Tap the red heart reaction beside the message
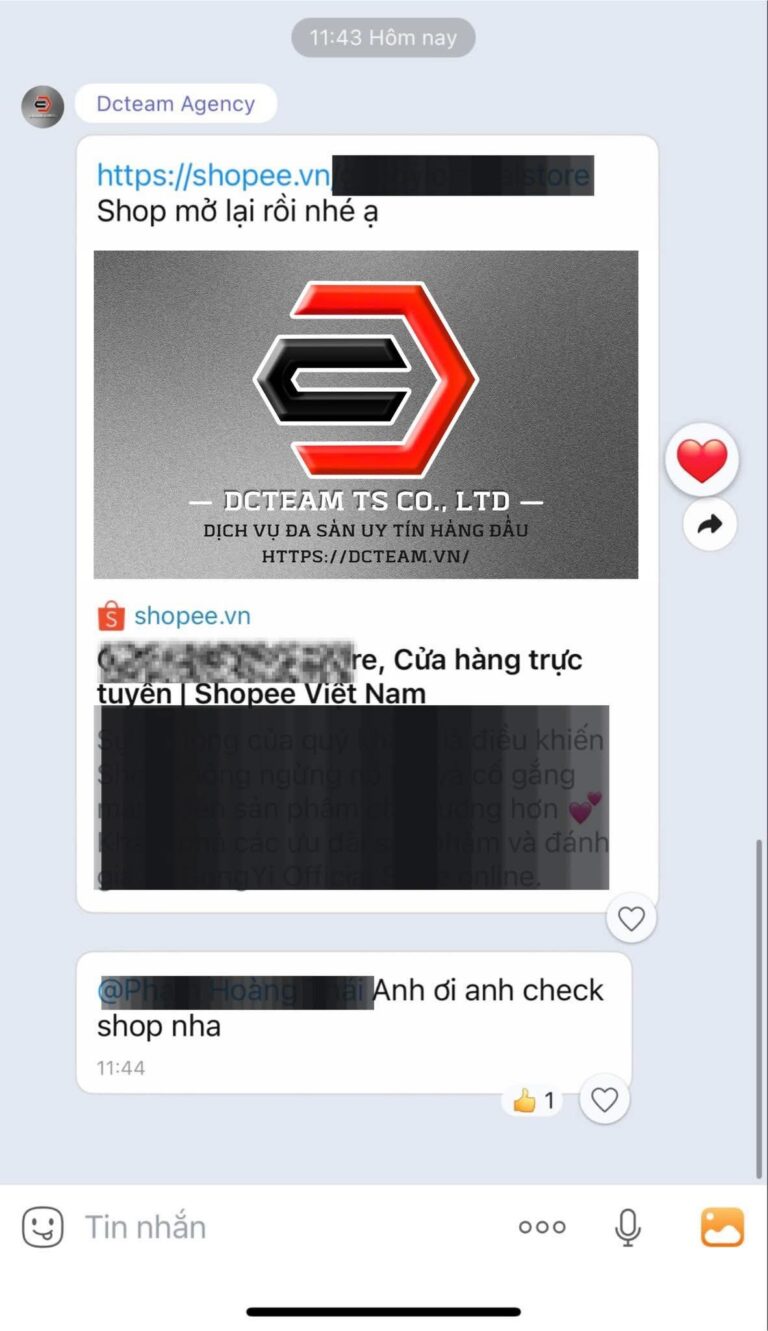 702,460
